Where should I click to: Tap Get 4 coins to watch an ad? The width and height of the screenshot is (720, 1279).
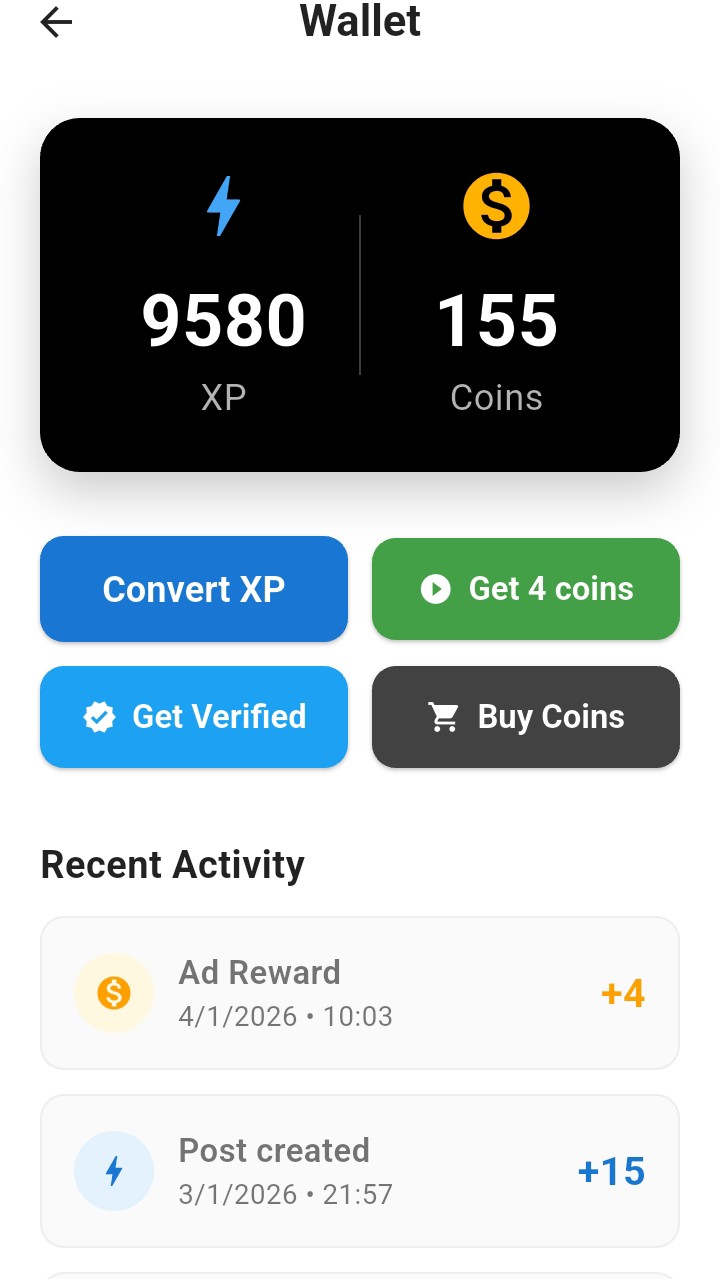point(526,589)
